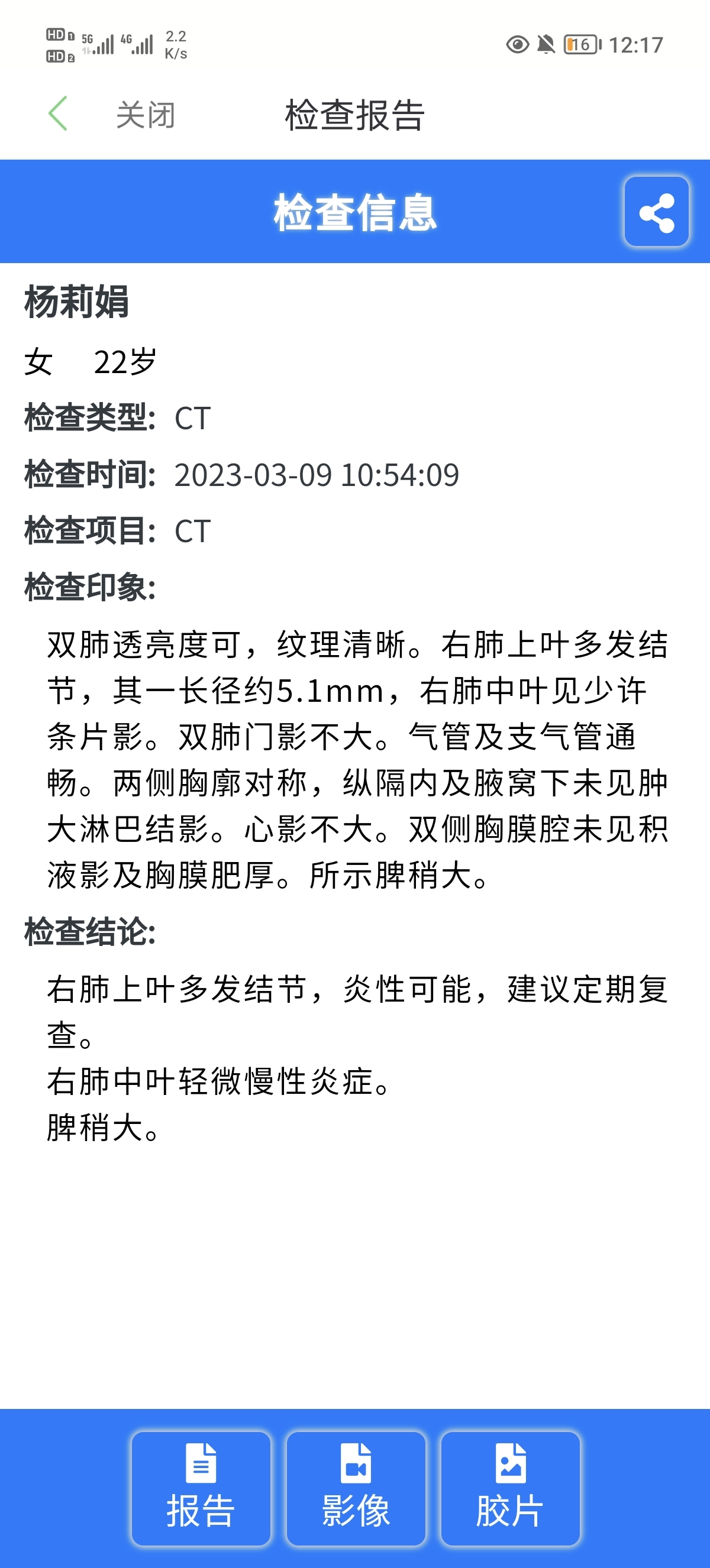Go back with the green arrow
The width and height of the screenshot is (710, 1568).
coord(59,114)
